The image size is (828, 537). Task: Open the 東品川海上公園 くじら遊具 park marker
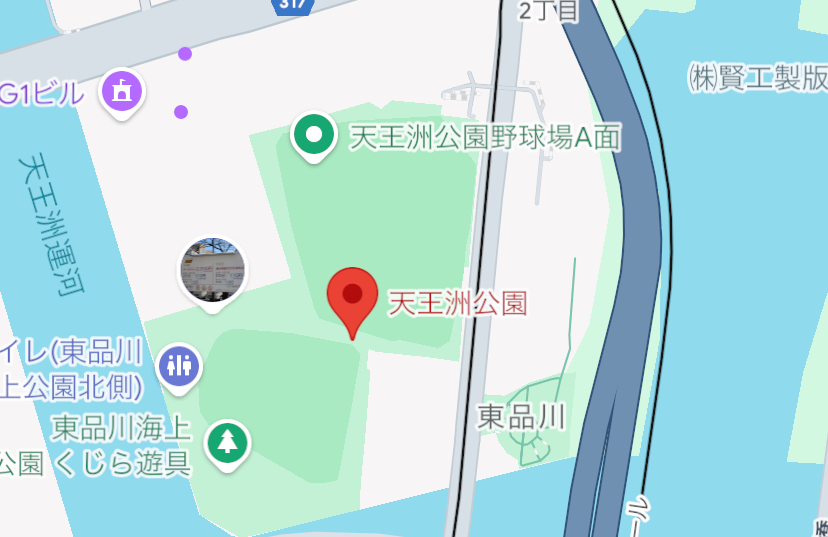click(x=228, y=440)
